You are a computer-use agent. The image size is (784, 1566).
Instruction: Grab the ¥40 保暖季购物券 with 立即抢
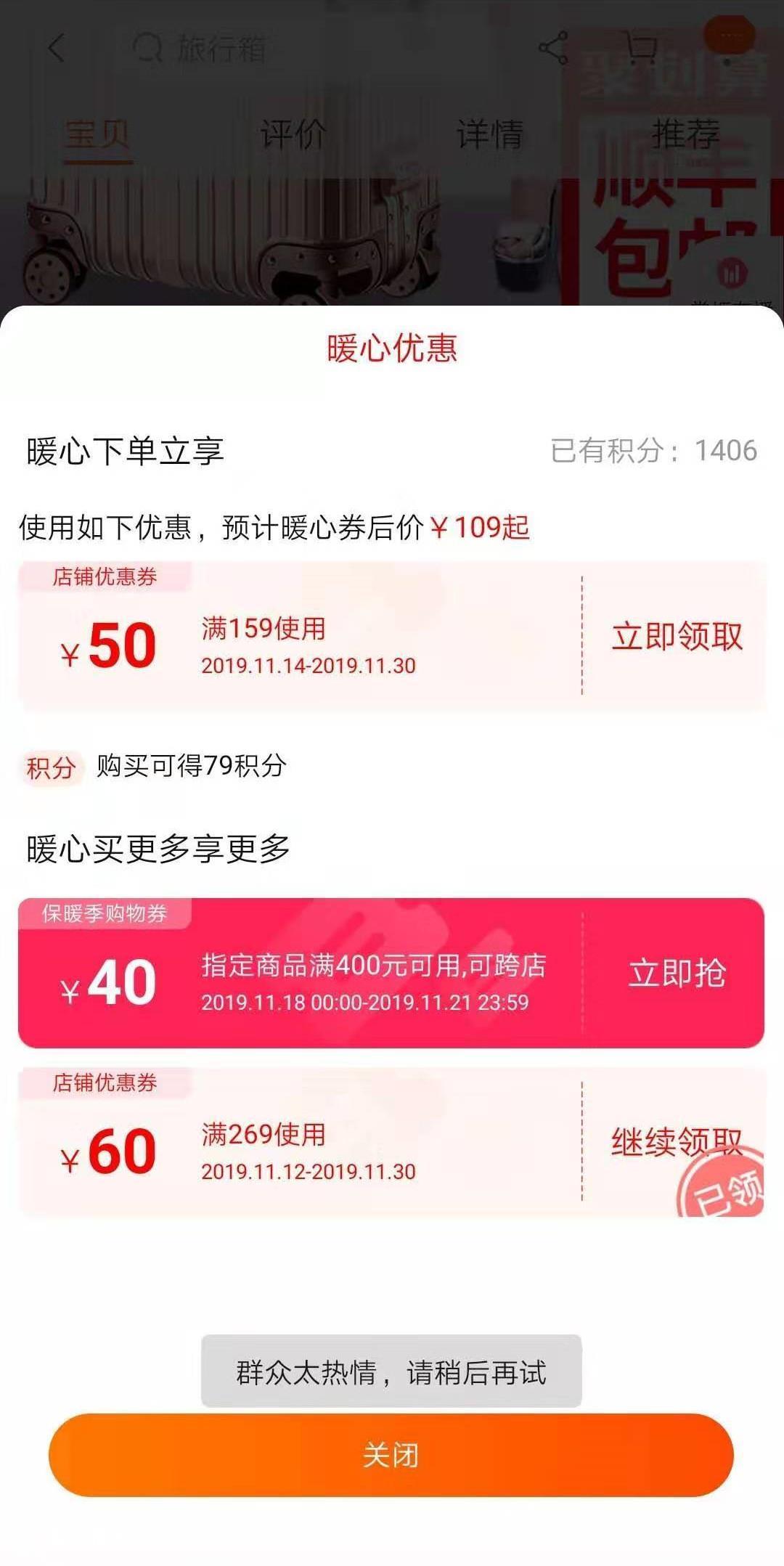point(677,974)
